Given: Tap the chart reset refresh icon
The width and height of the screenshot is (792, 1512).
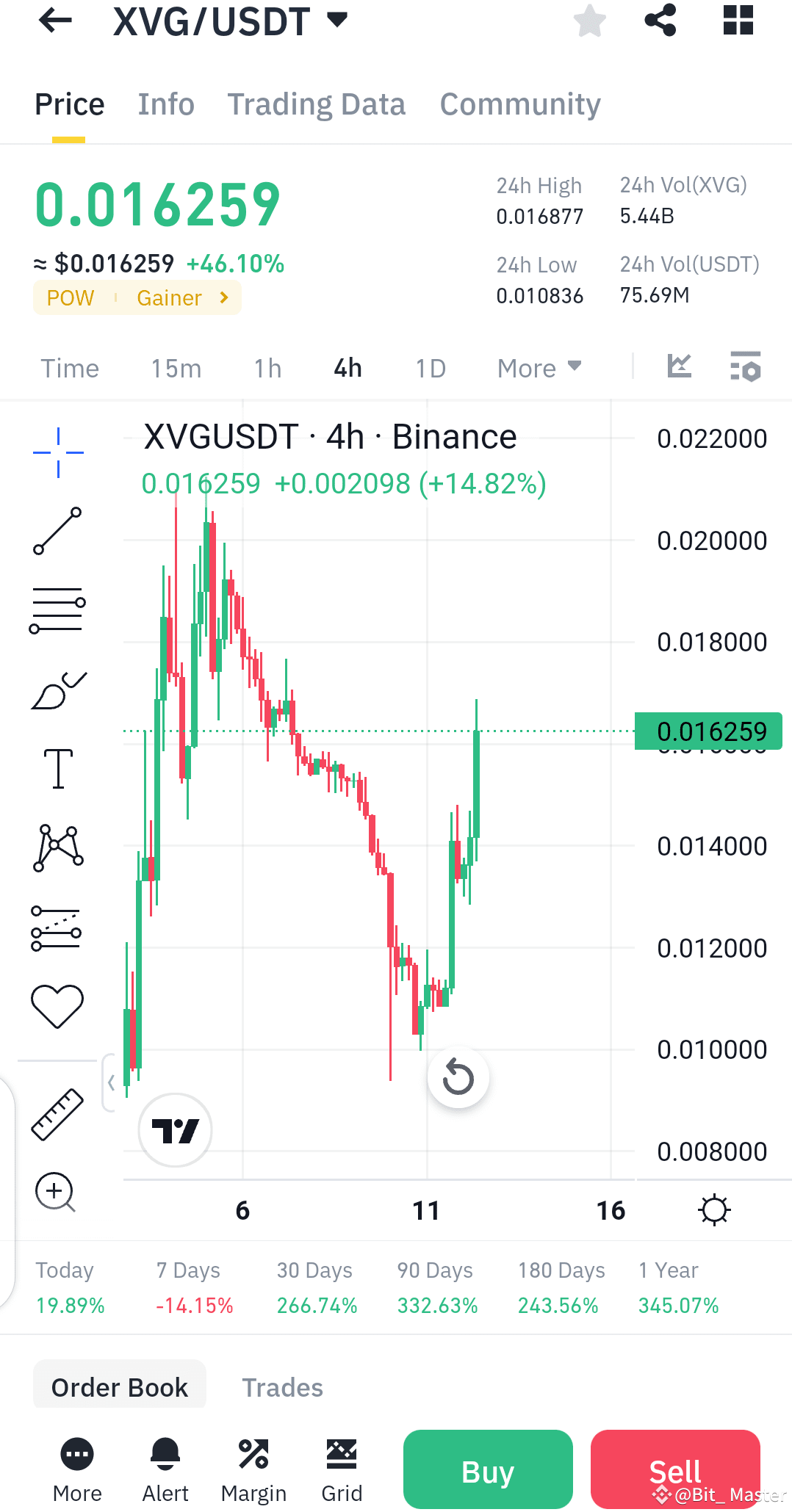Looking at the screenshot, I should click(458, 1077).
